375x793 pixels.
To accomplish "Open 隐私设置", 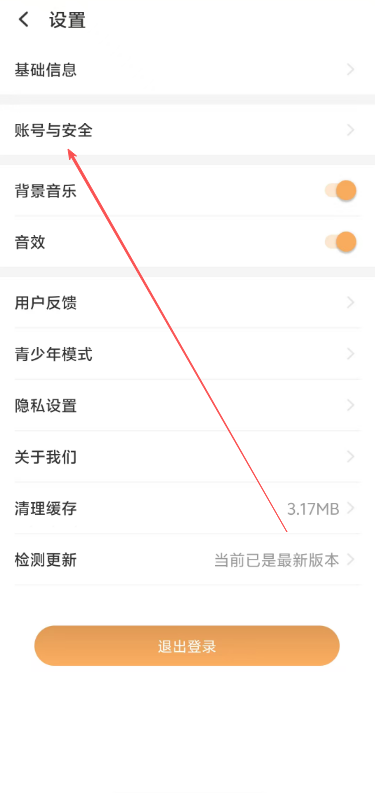I will point(187,405).
